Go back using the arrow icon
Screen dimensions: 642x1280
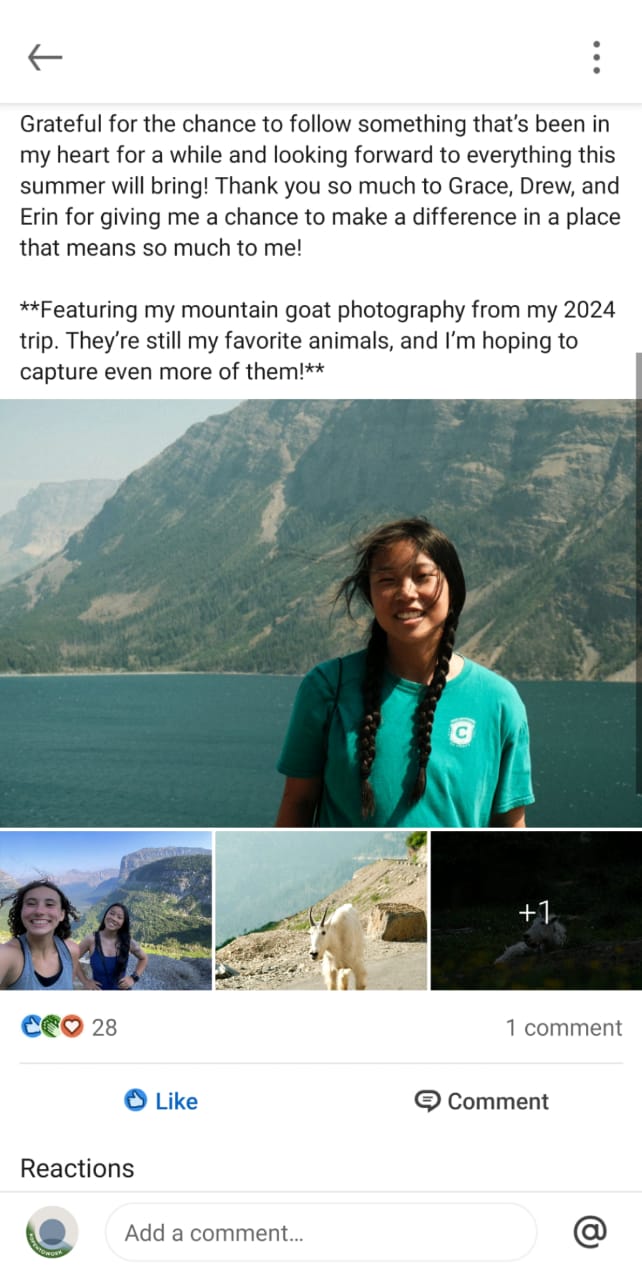(x=45, y=58)
